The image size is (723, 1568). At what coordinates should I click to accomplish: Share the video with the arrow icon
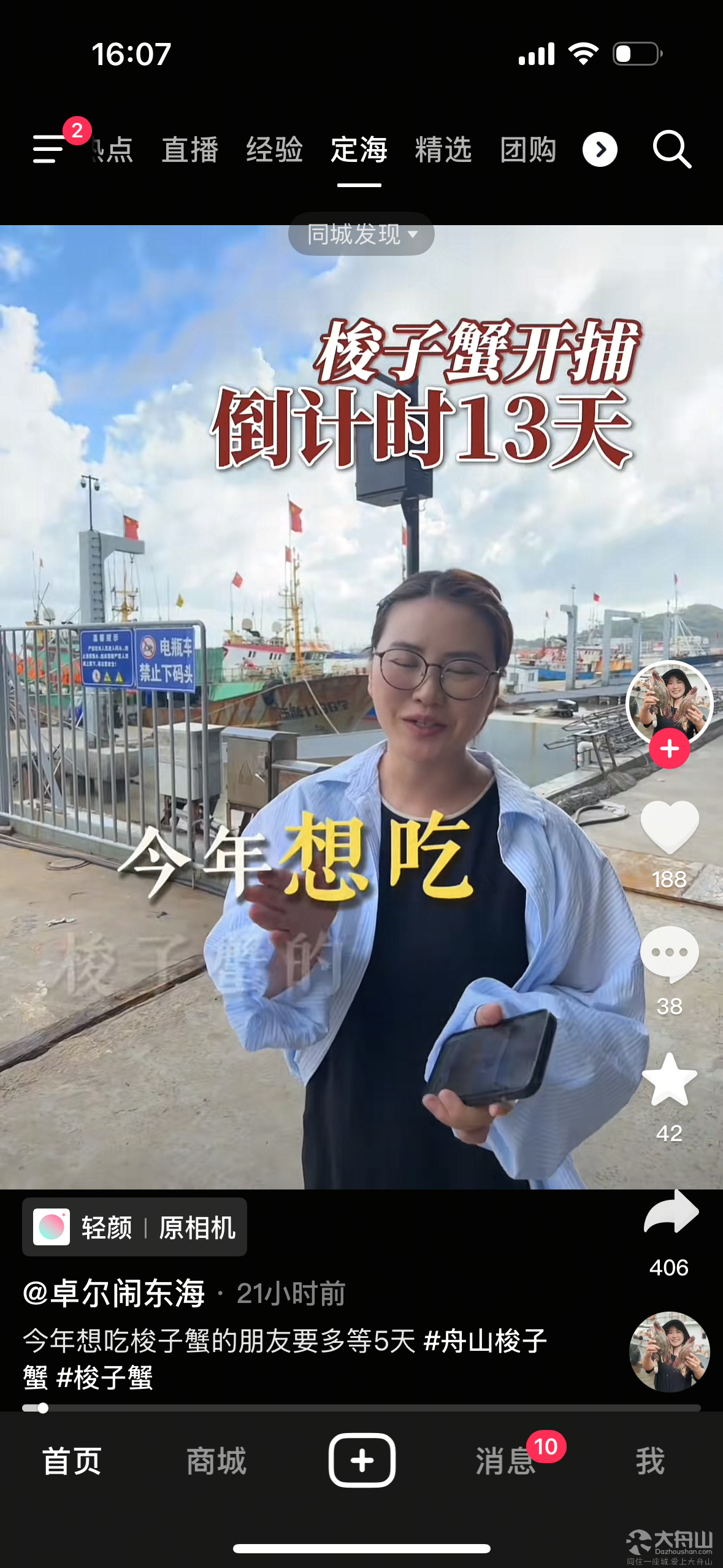671,1212
